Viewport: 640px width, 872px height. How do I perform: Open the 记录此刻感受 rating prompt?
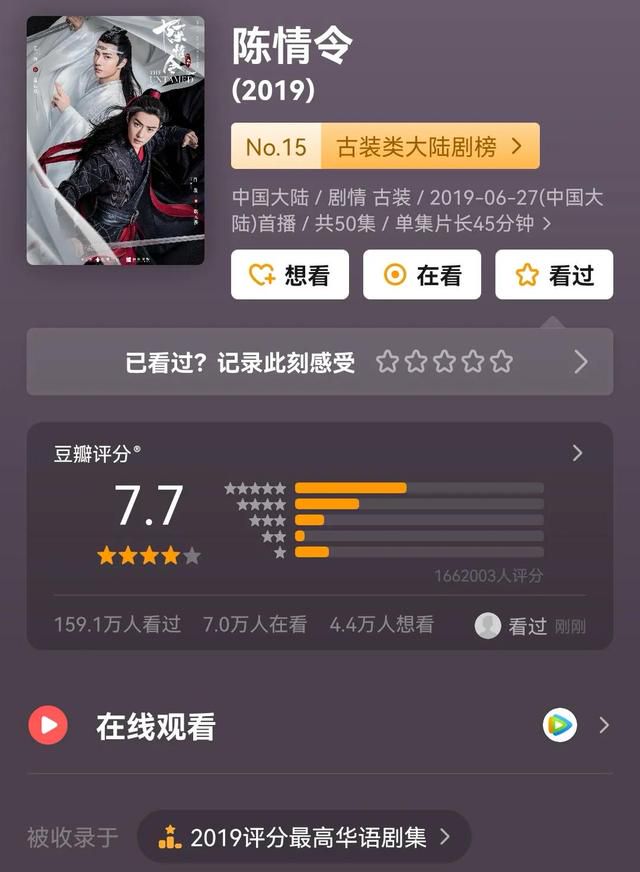pyautogui.click(x=319, y=362)
